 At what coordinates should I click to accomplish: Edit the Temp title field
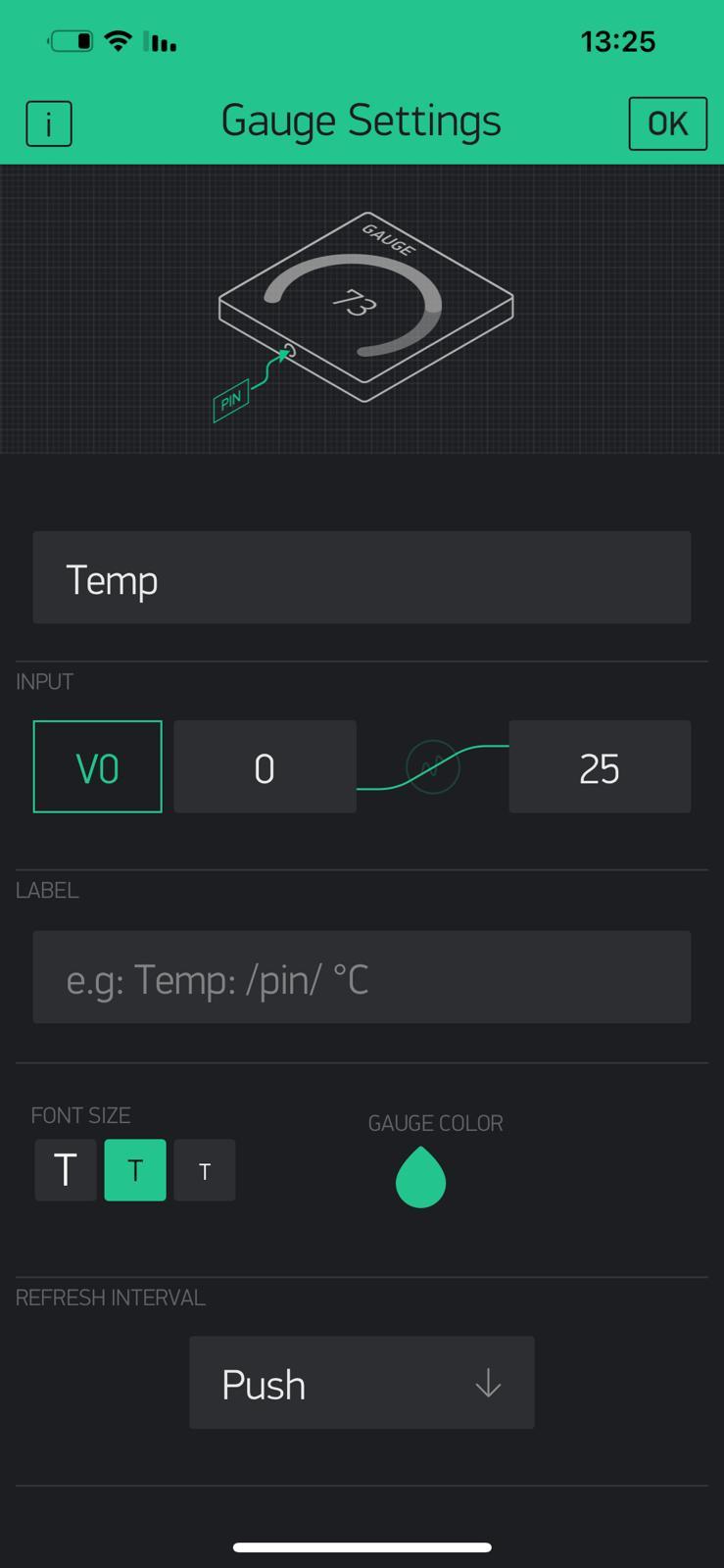[x=362, y=578]
